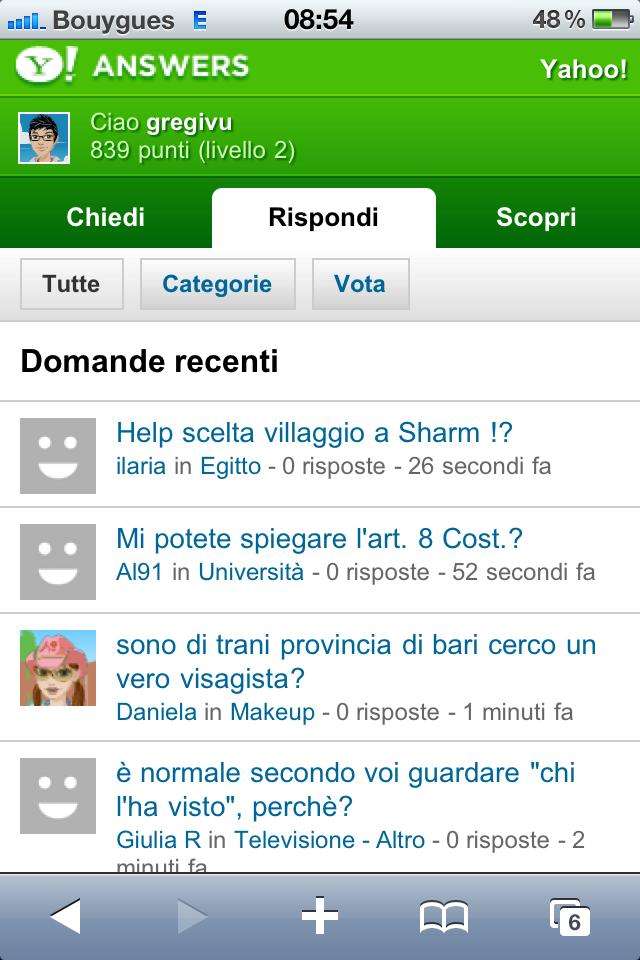Image resolution: width=640 pixels, height=960 pixels.
Task: Switch to the Chiedi tab
Action: coord(105,217)
